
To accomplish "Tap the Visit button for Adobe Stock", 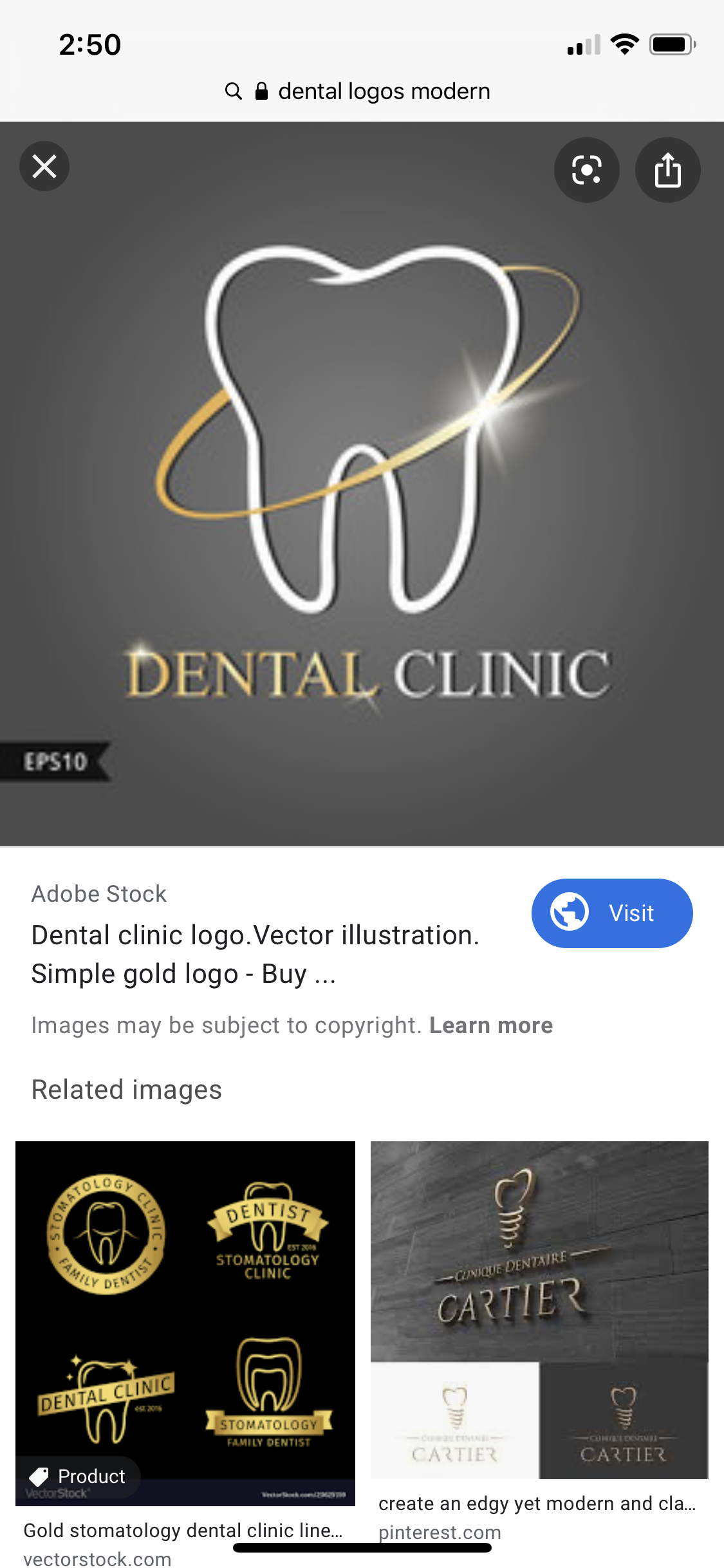I will pos(611,913).
